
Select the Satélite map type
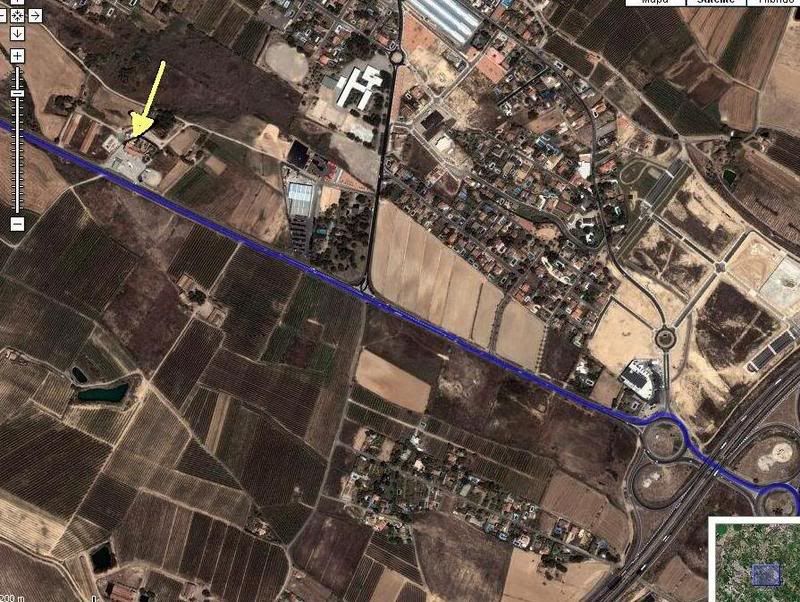(718, 3)
